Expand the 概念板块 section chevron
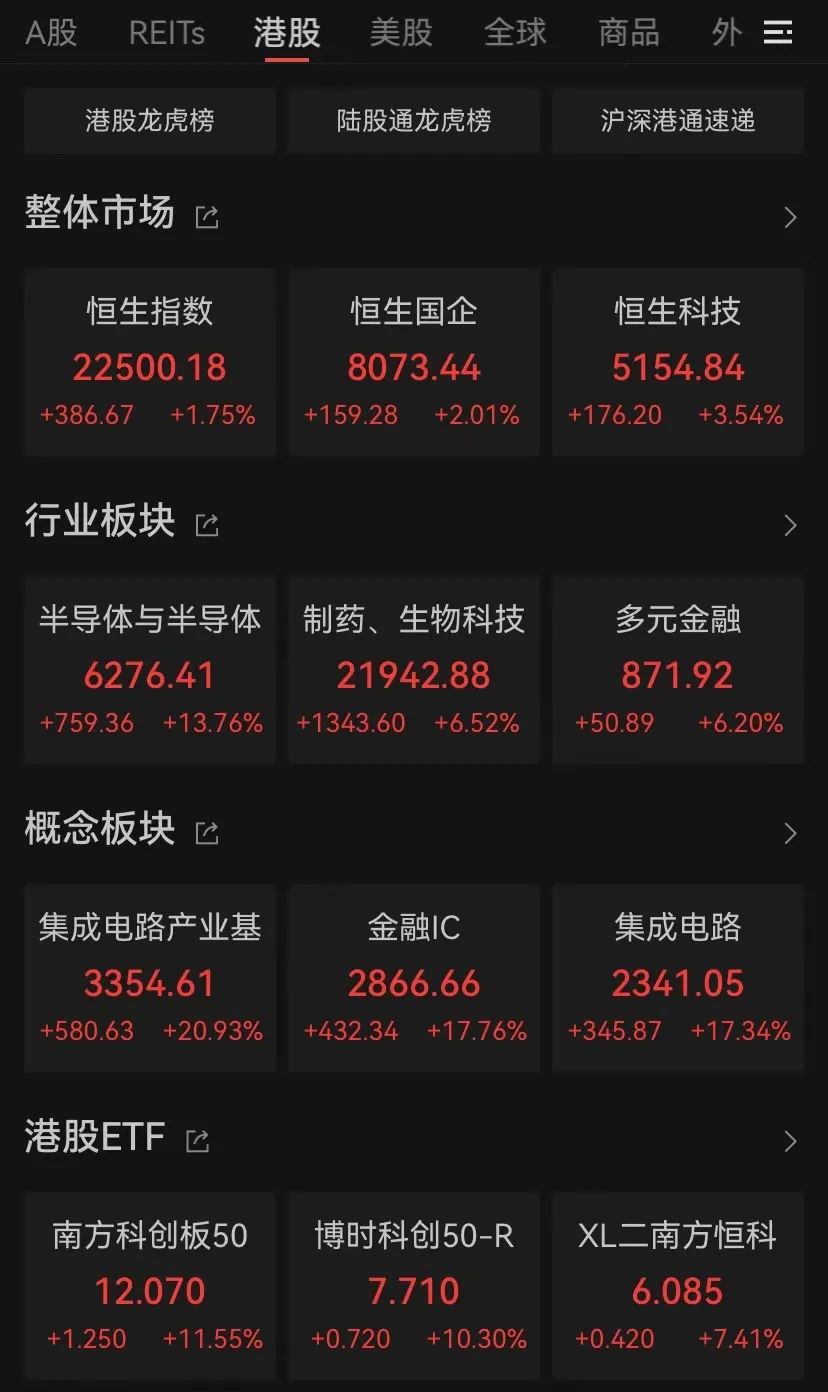The width and height of the screenshot is (828, 1392). tap(790, 832)
